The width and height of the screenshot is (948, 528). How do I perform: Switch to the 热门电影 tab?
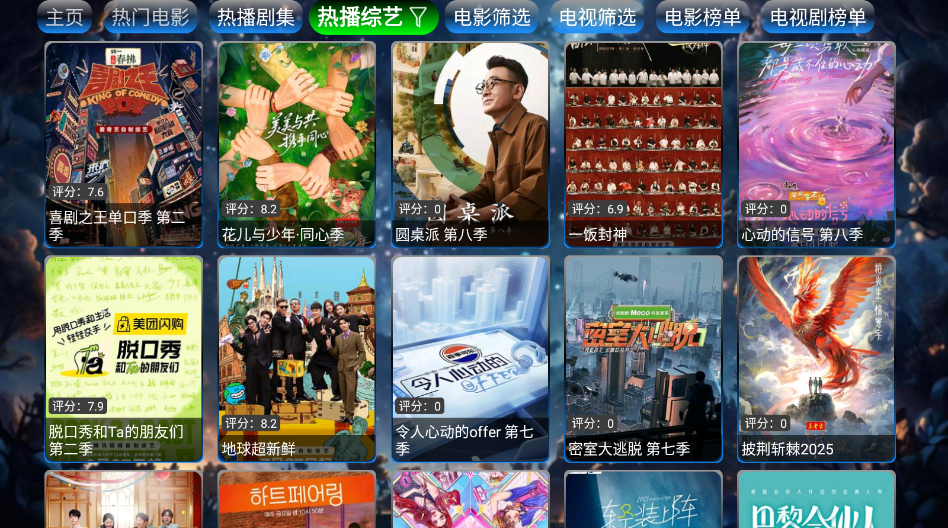[x=150, y=17]
